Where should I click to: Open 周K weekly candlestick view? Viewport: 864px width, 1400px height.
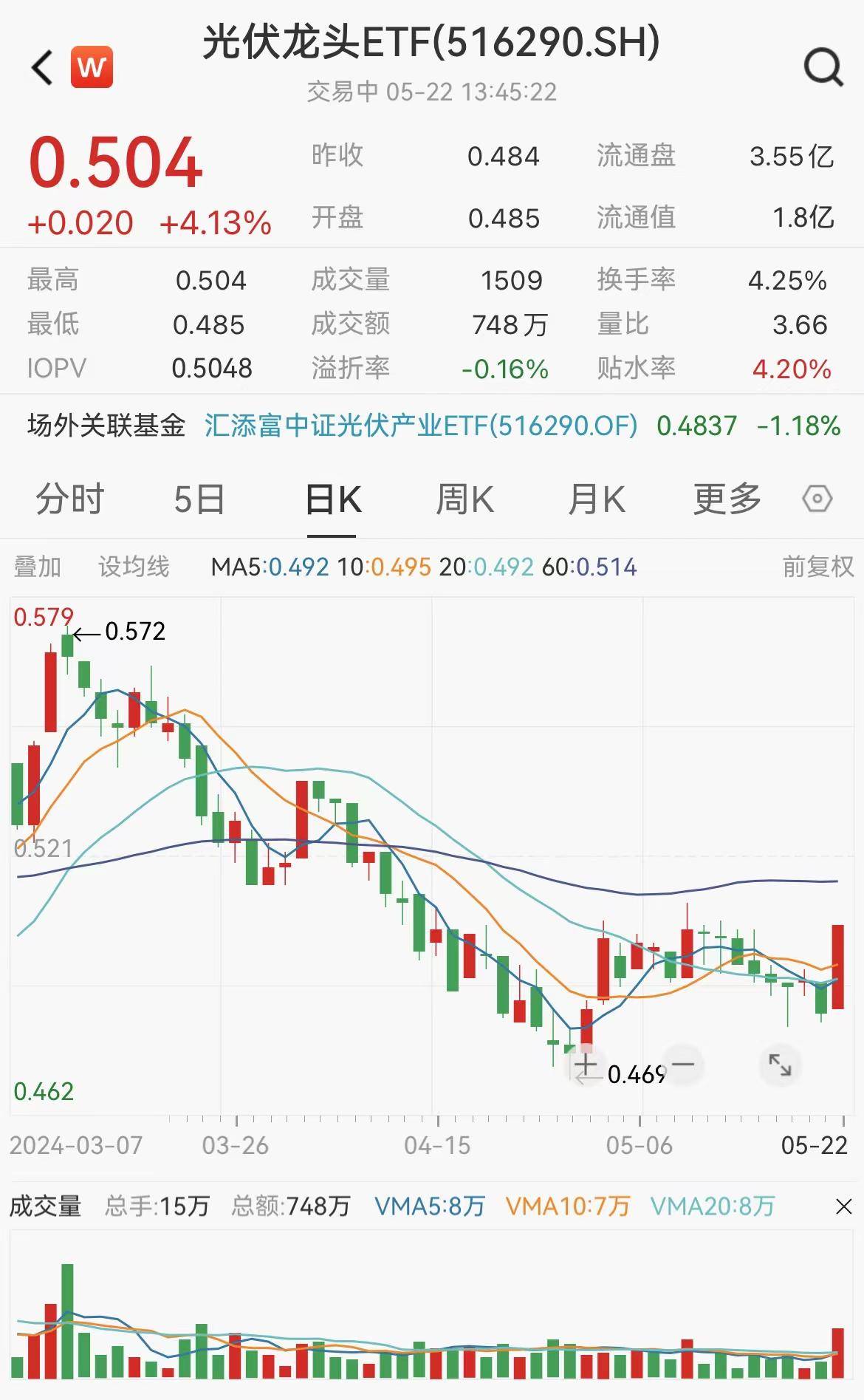tap(464, 499)
